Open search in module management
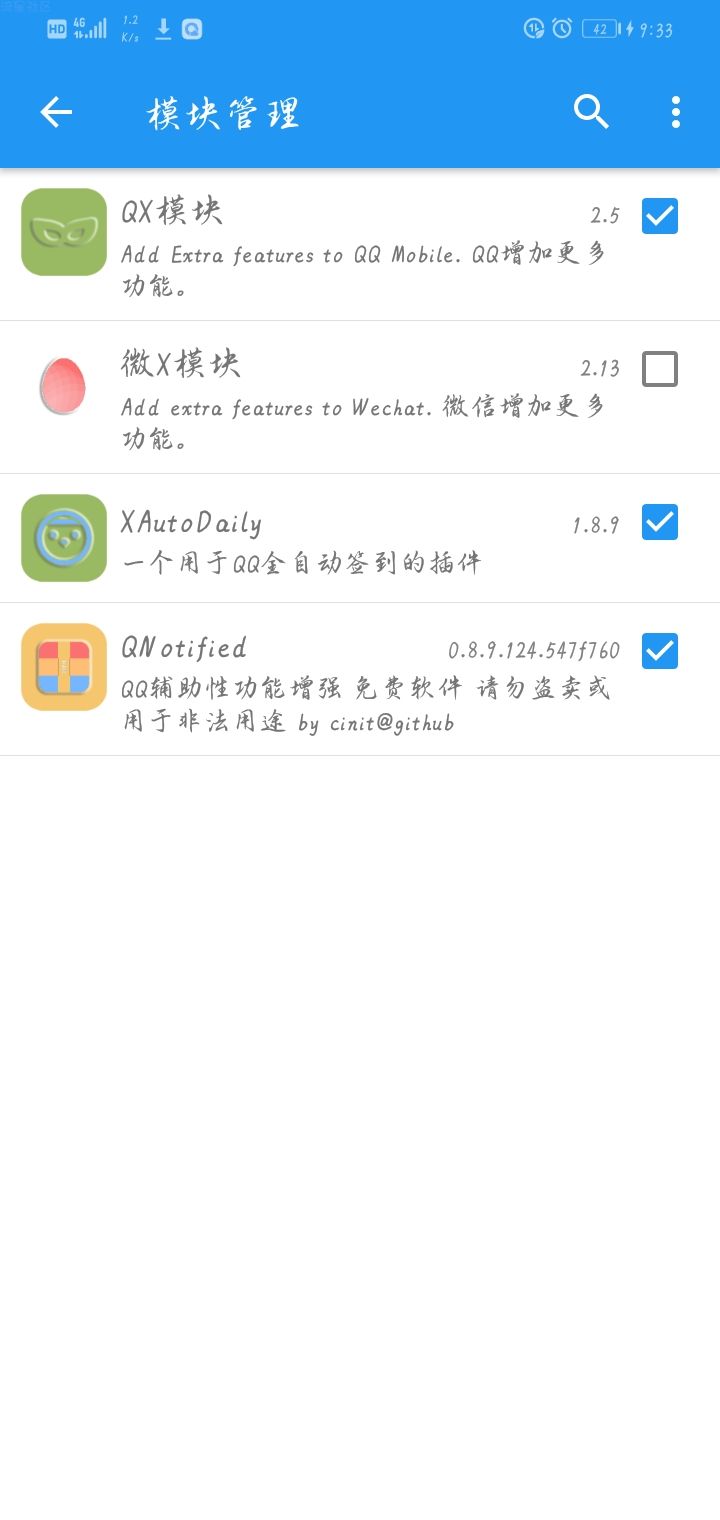The width and height of the screenshot is (720, 1520). click(x=591, y=112)
